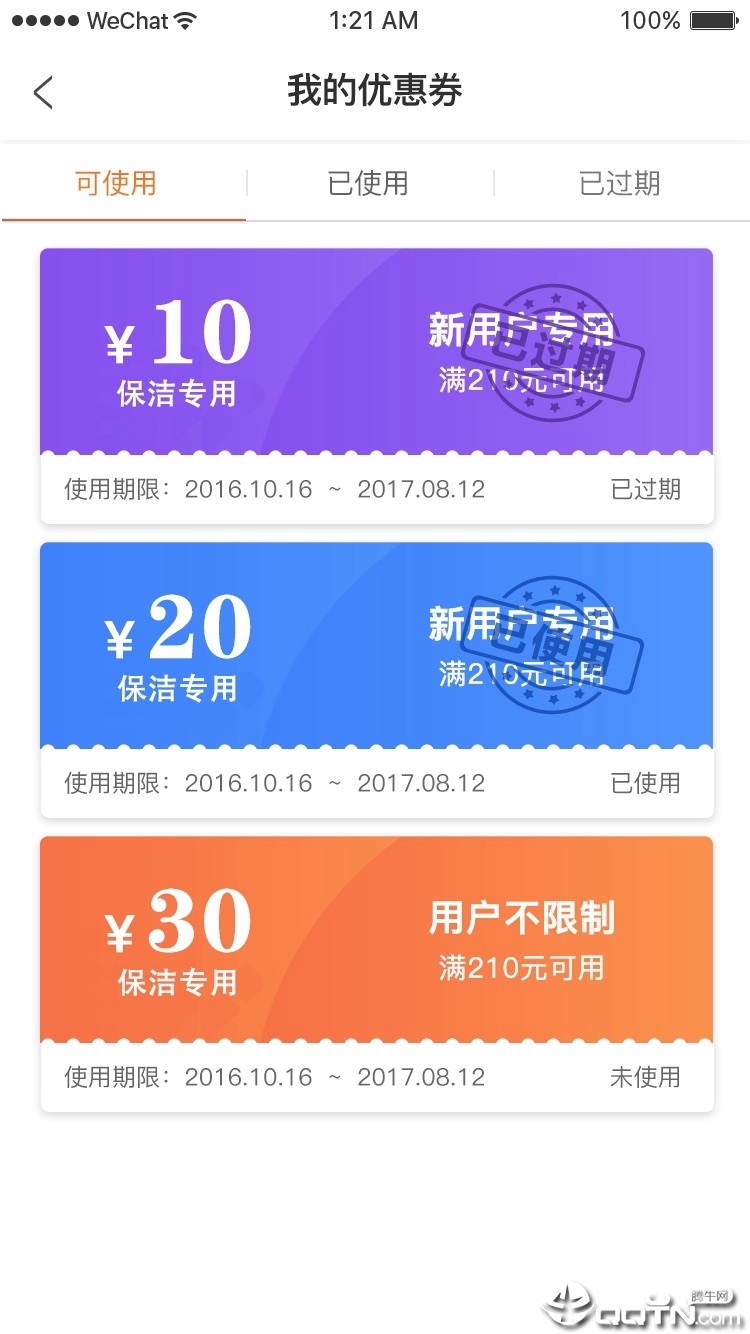Select the 可使用 tab

[120, 183]
